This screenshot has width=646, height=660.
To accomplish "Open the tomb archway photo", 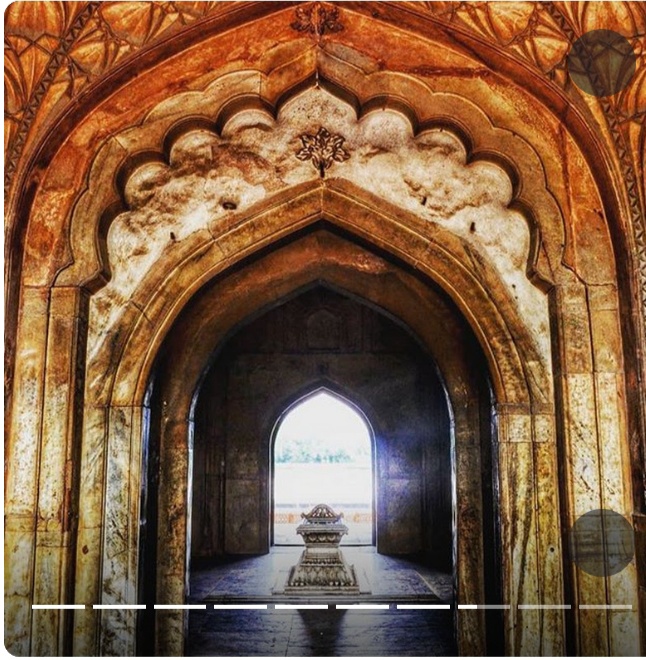I will 322,330.
